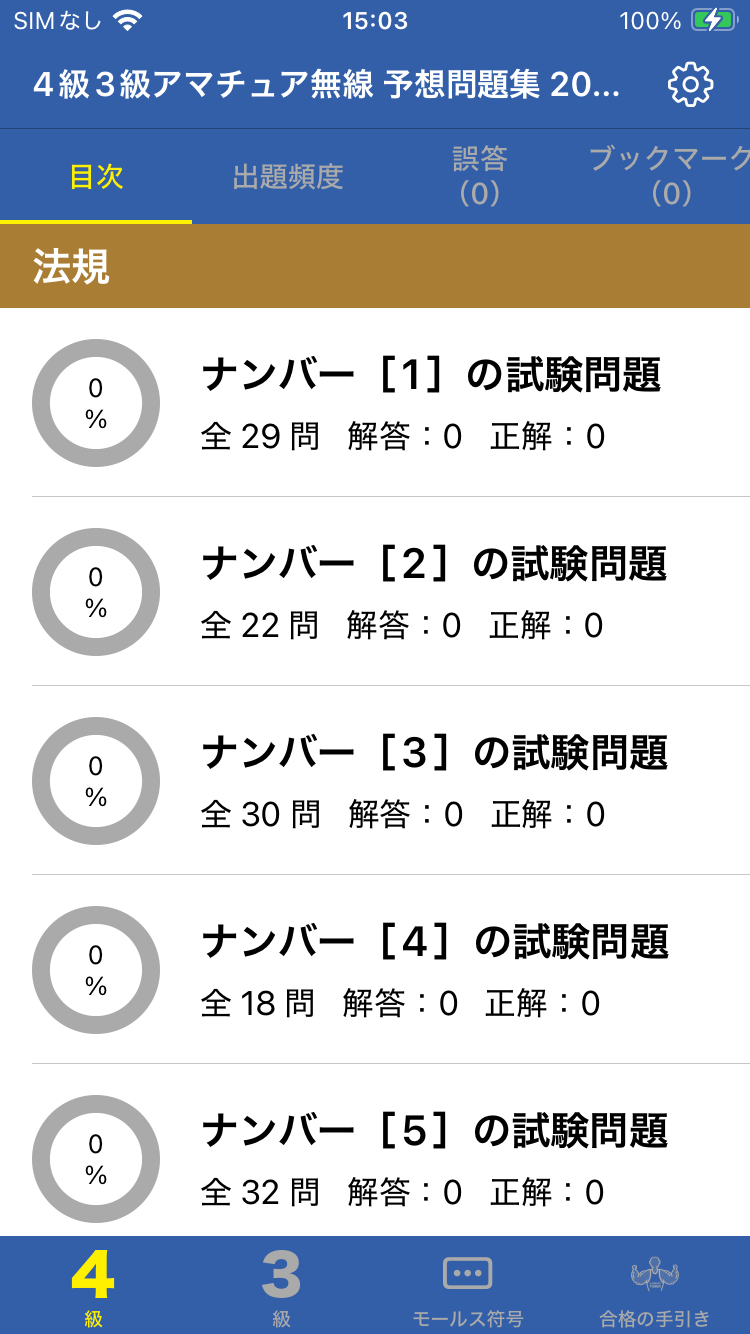
Task: Select the 目次 tab
Action: coord(96,176)
